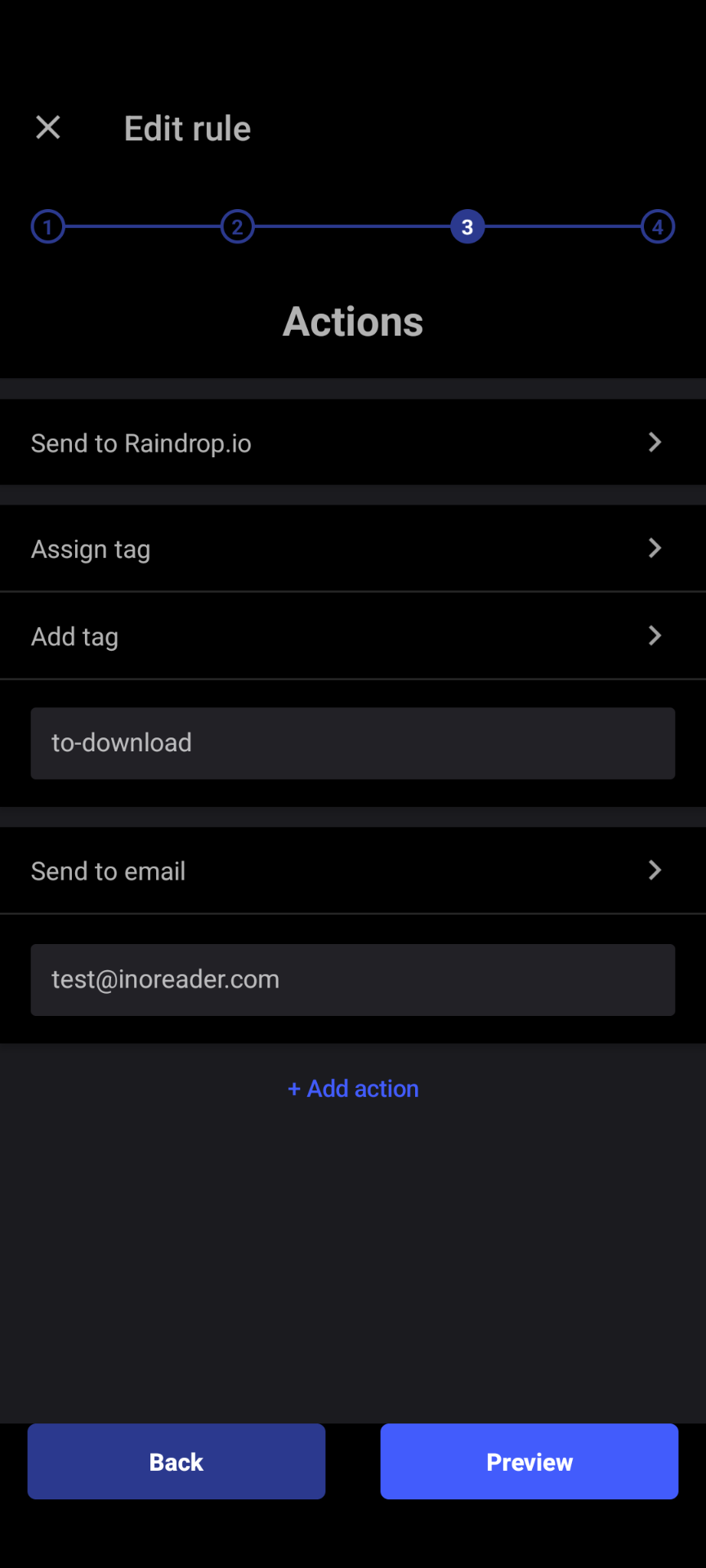Viewport: 706px width, 1568px height.
Task: Add another action to the rule
Action: click(x=353, y=1089)
